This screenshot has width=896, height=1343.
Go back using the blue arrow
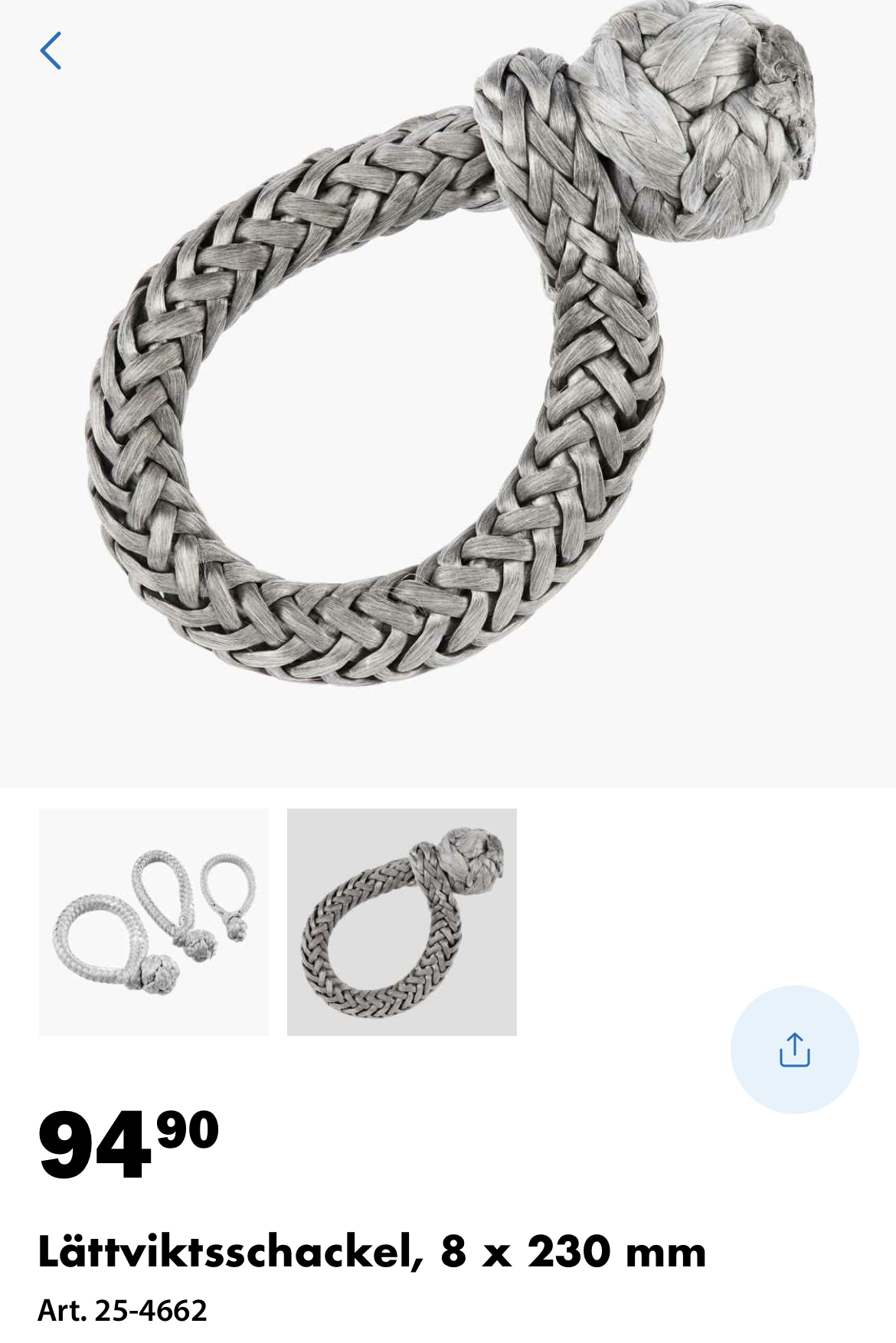click(51, 51)
